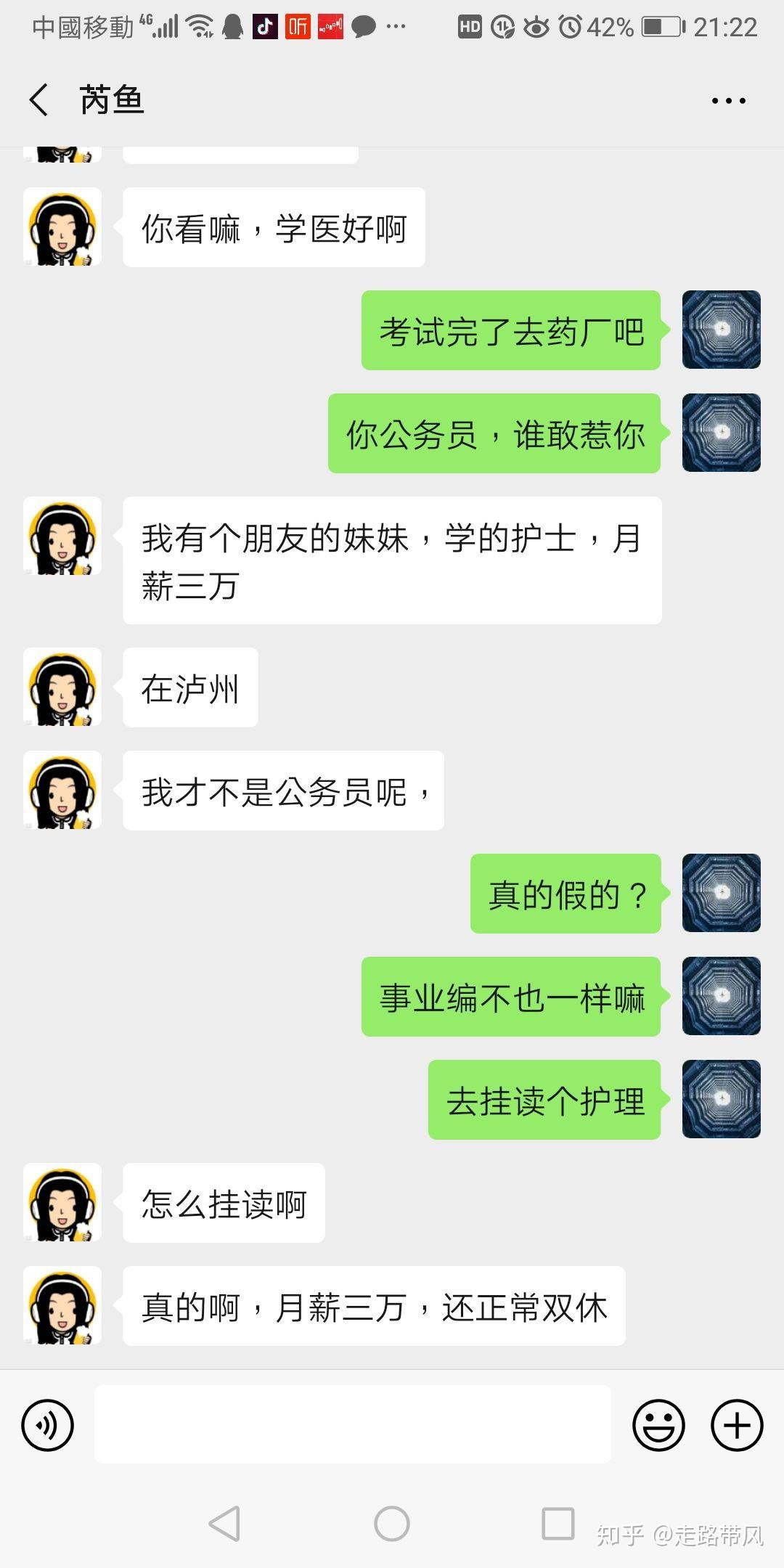Tap the message text field
The width and height of the screenshot is (784, 1568).
pos(352,1424)
